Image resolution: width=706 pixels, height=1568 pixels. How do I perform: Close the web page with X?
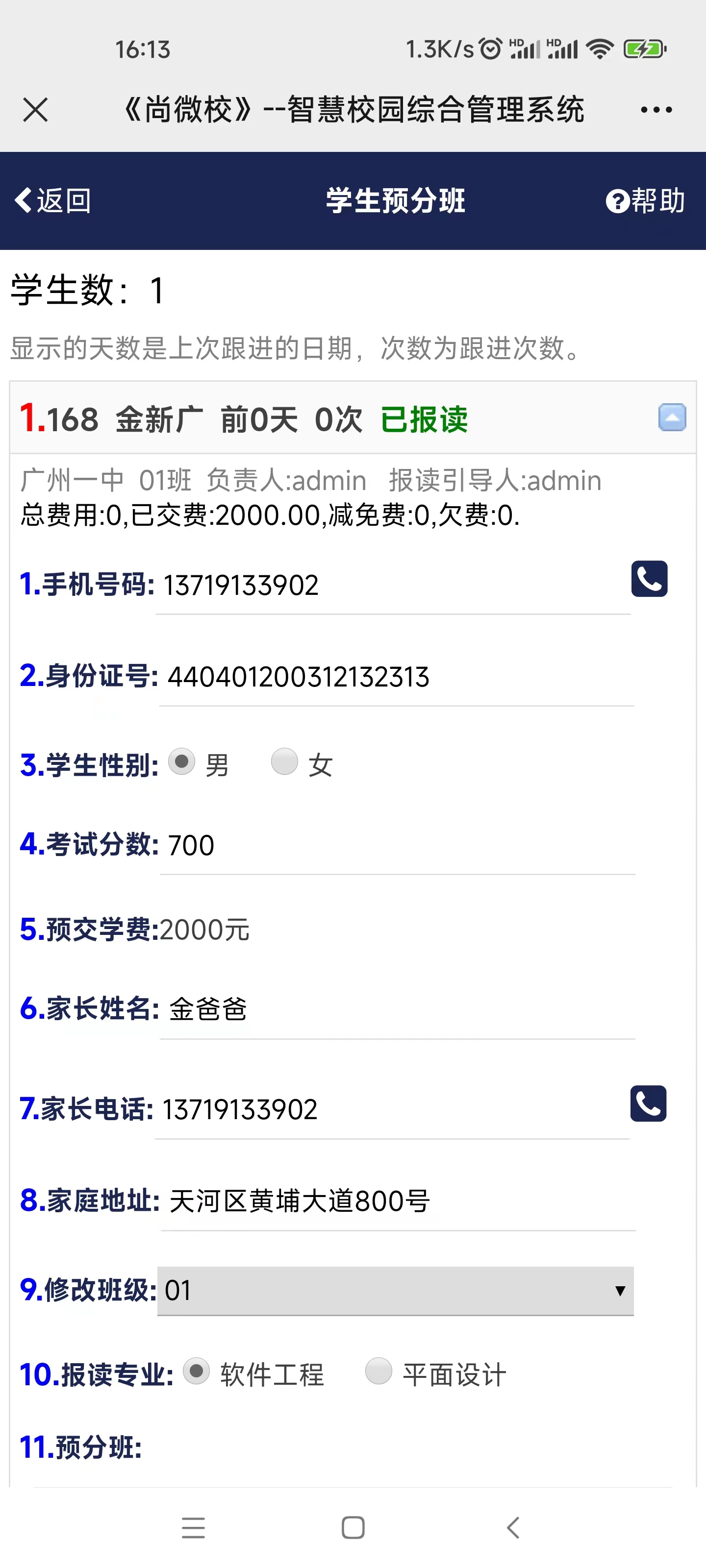(x=35, y=110)
